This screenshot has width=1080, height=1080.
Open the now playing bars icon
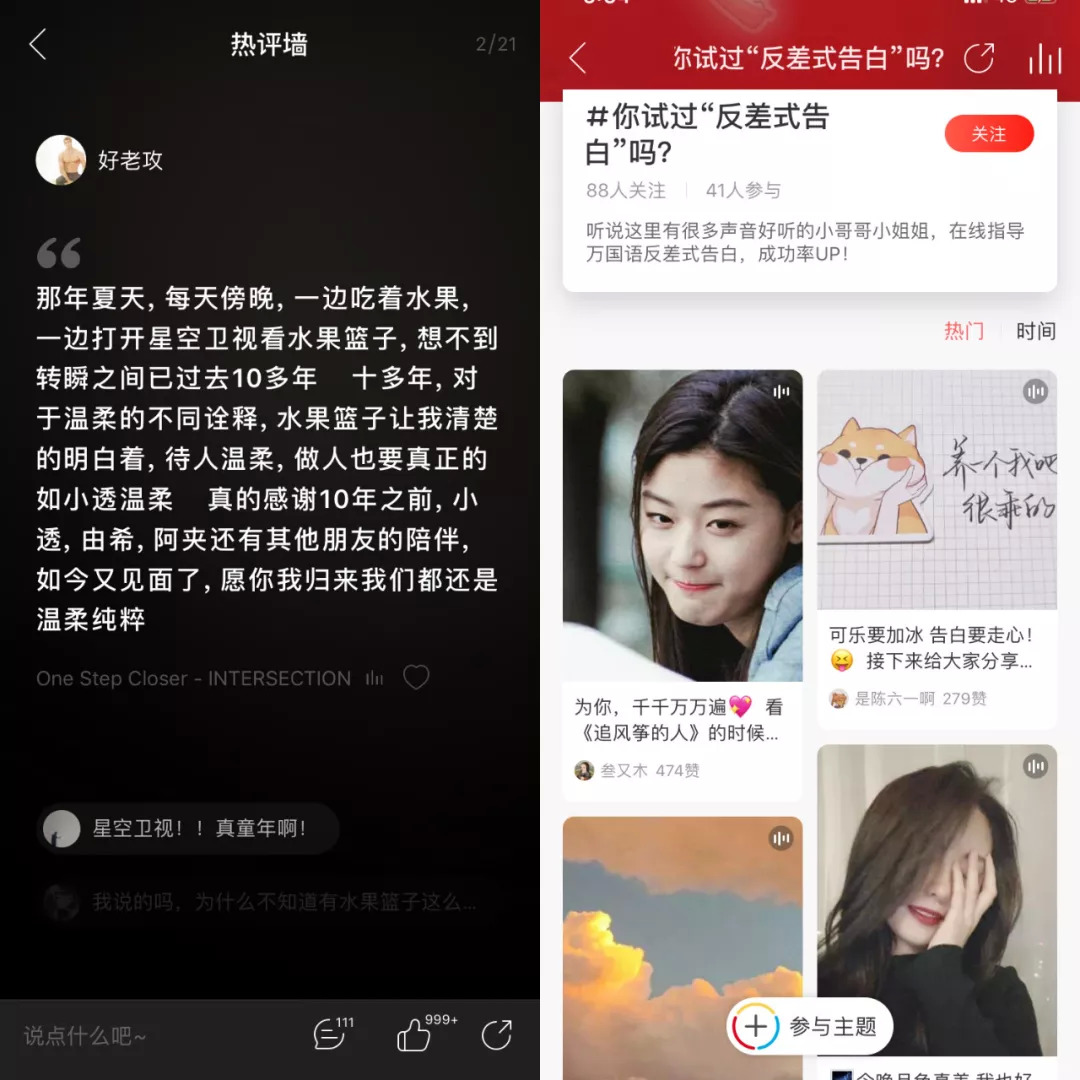(x=1044, y=59)
